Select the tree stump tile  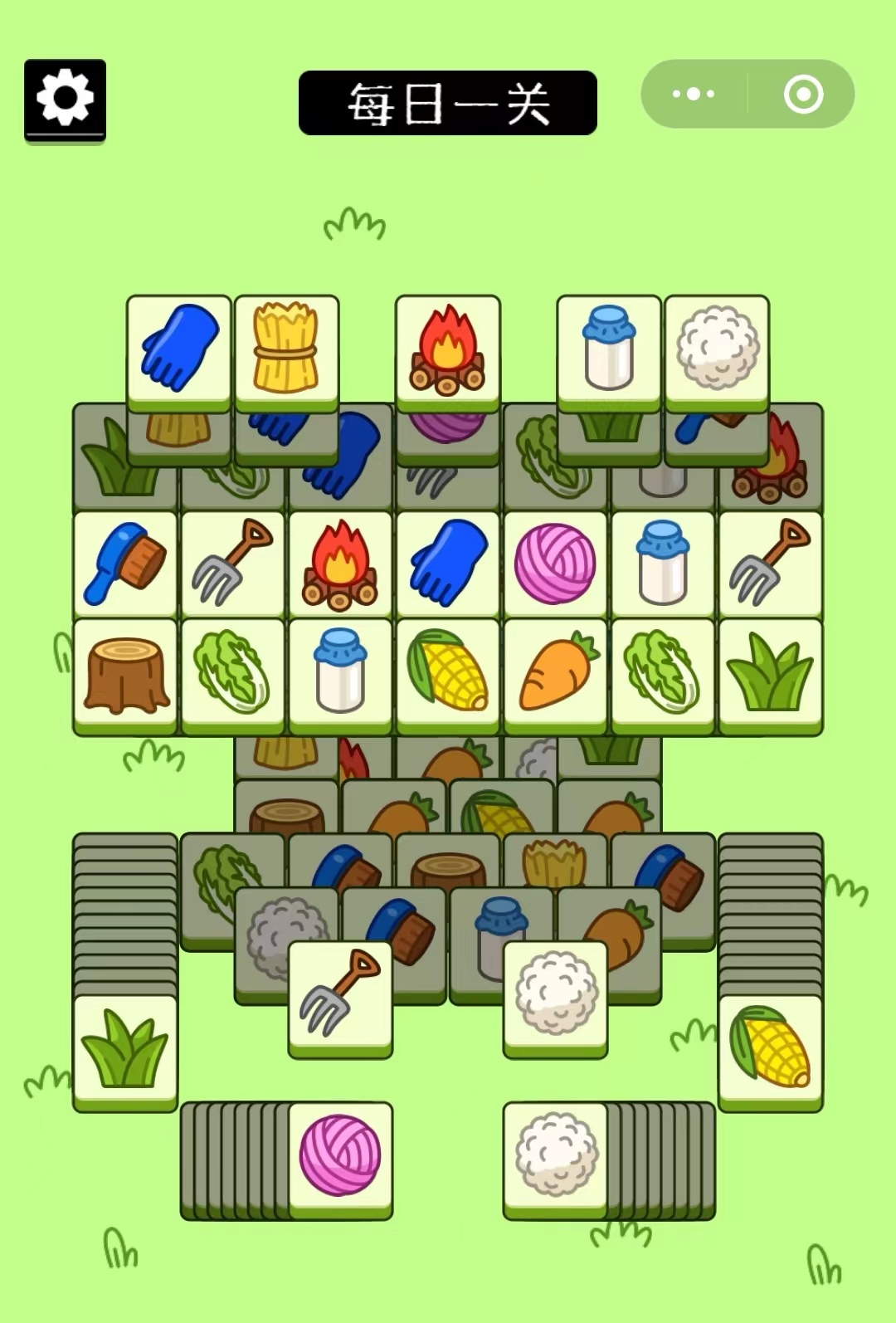125,674
